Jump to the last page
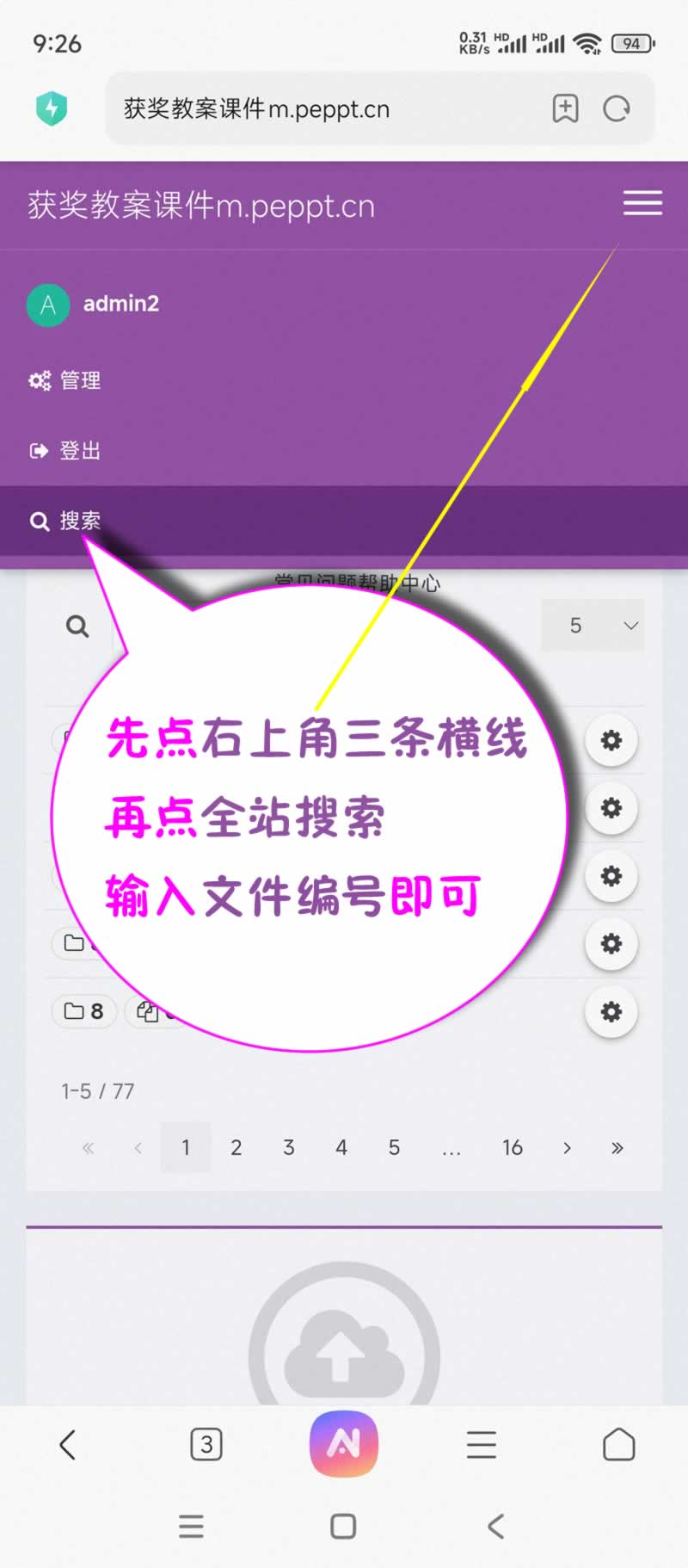 (617, 1147)
